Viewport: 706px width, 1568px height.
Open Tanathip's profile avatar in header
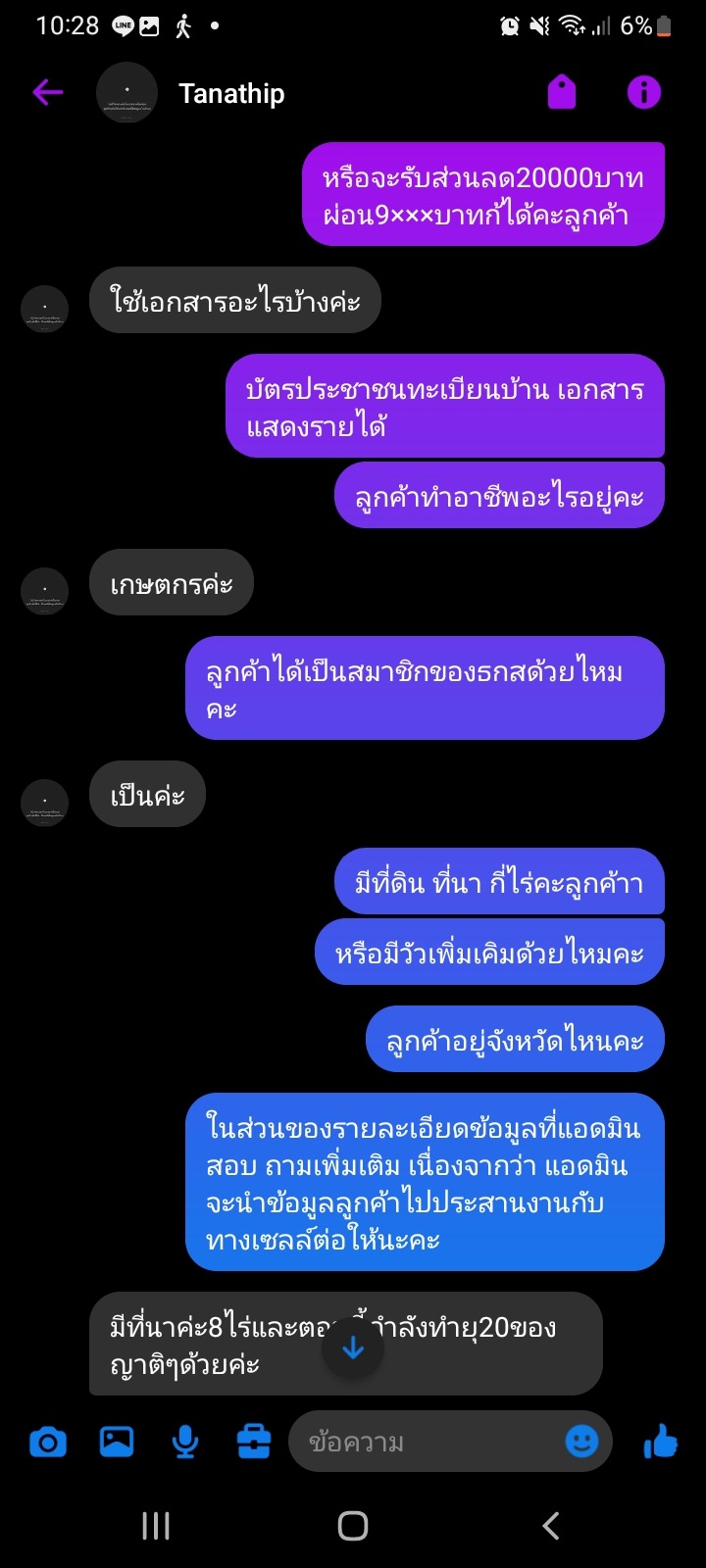[126, 93]
